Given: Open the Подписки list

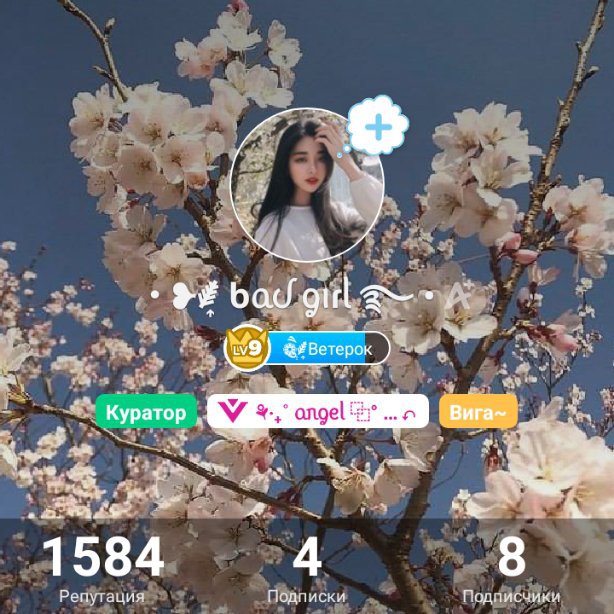Looking at the screenshot, I should point(307,567).
